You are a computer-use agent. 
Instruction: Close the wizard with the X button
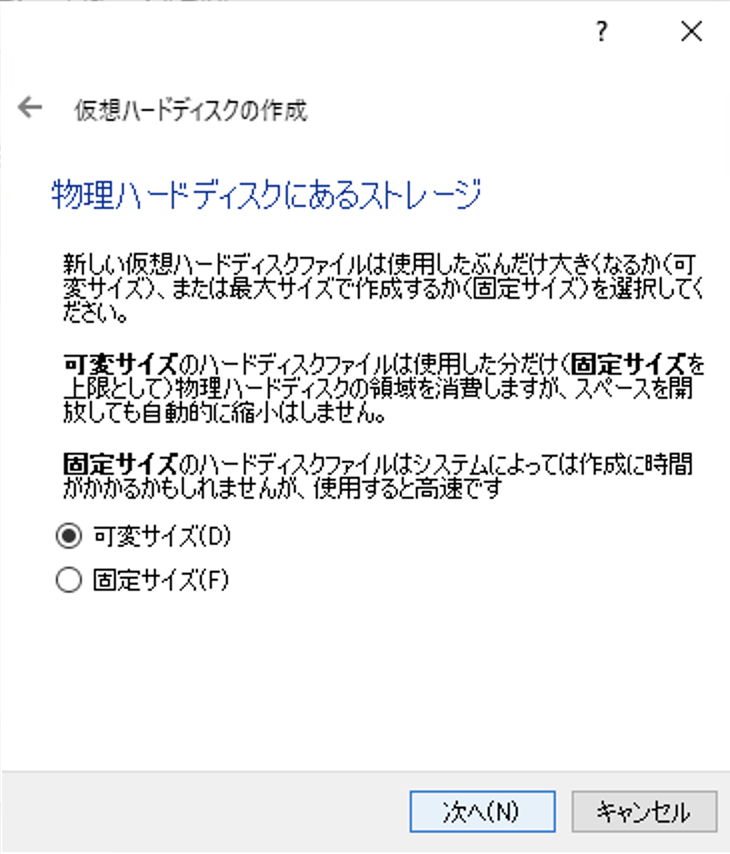pyautogui.click(x=691, y=31)
